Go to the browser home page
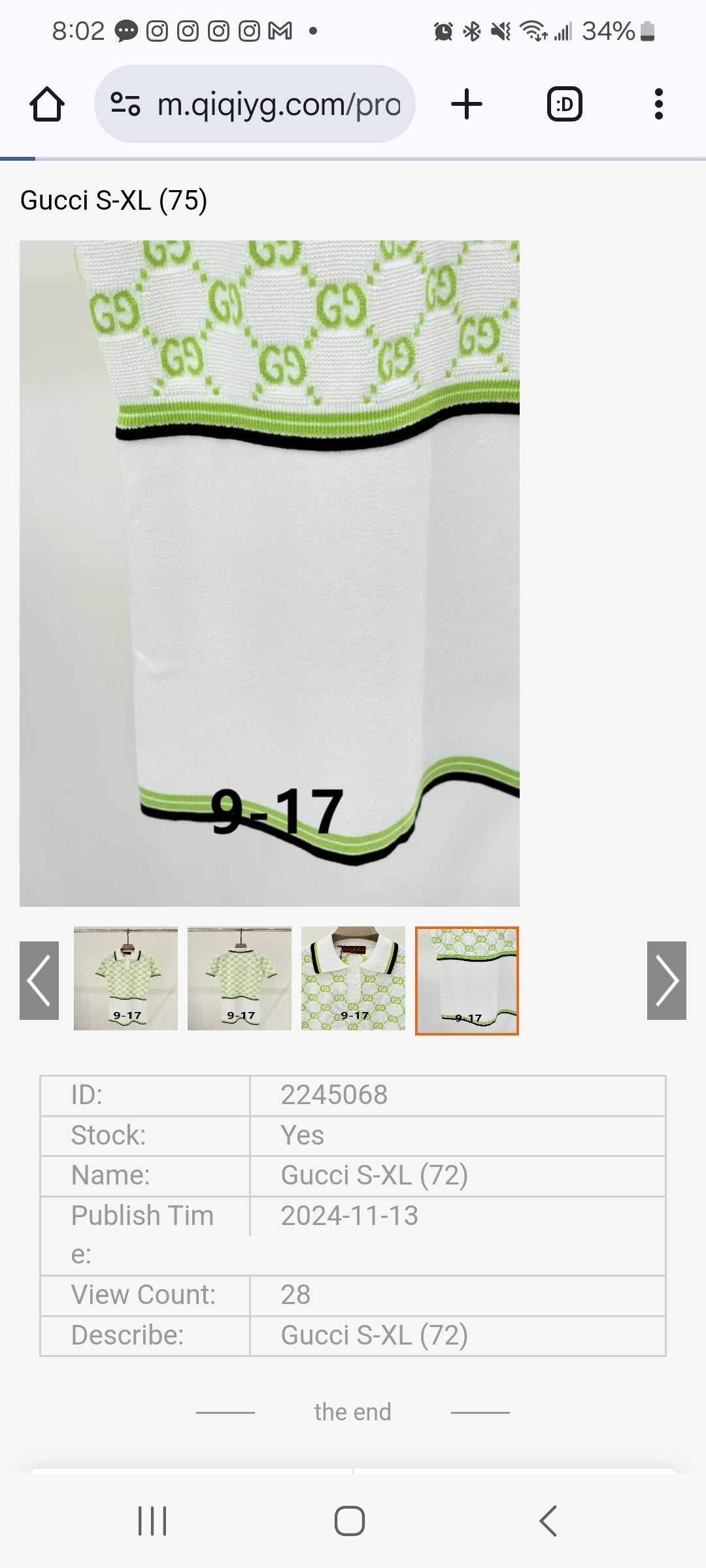The width and height of the screenshot is (706, 1568). tap(46, 105)
